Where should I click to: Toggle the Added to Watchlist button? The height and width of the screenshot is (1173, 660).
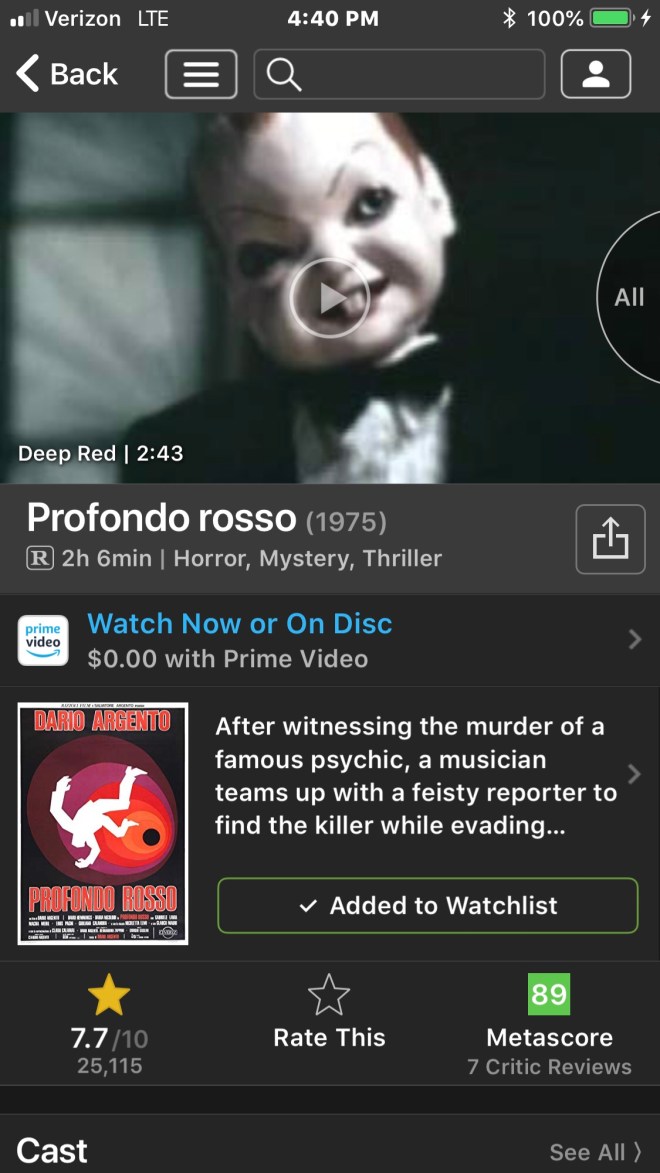tap(427, 905)
